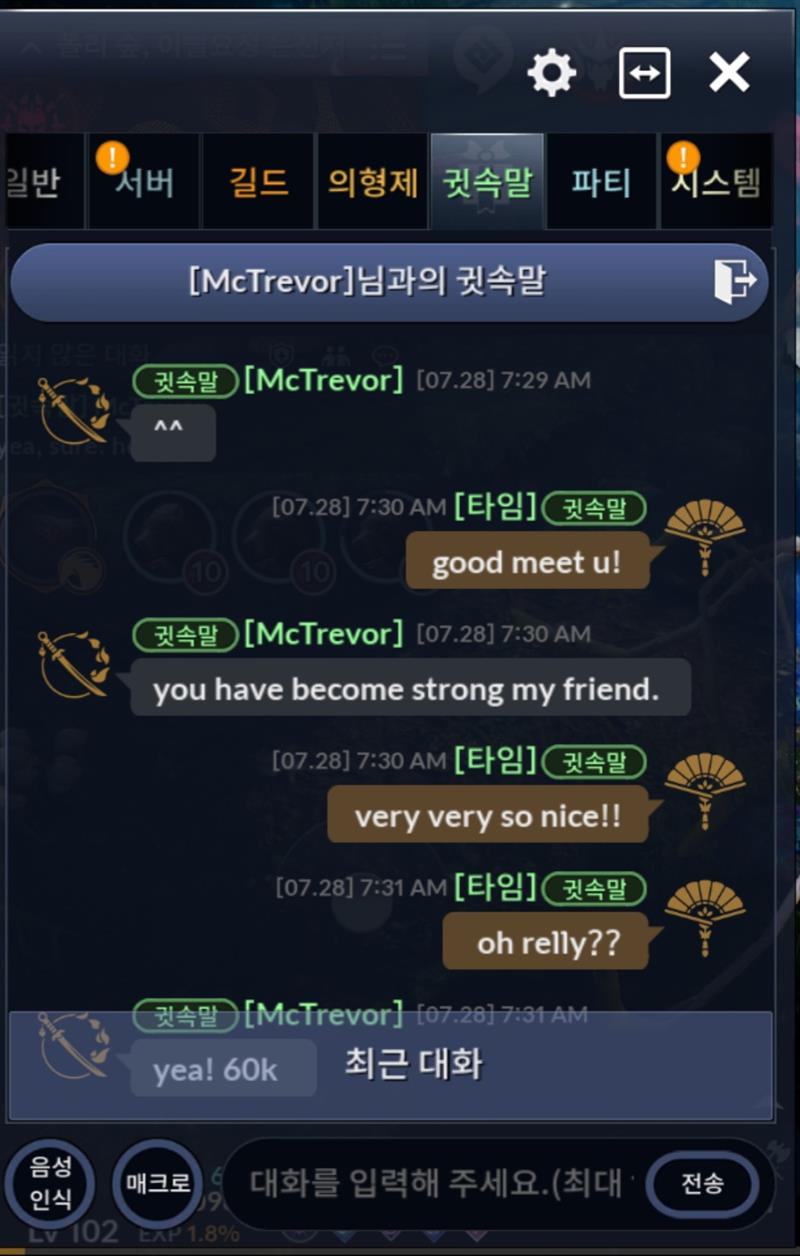This screenshot has width=800, height=1256.
Task: Jump to recent chat via 최근 대화
Action: pyautogui.click(x=413, y=1065)
